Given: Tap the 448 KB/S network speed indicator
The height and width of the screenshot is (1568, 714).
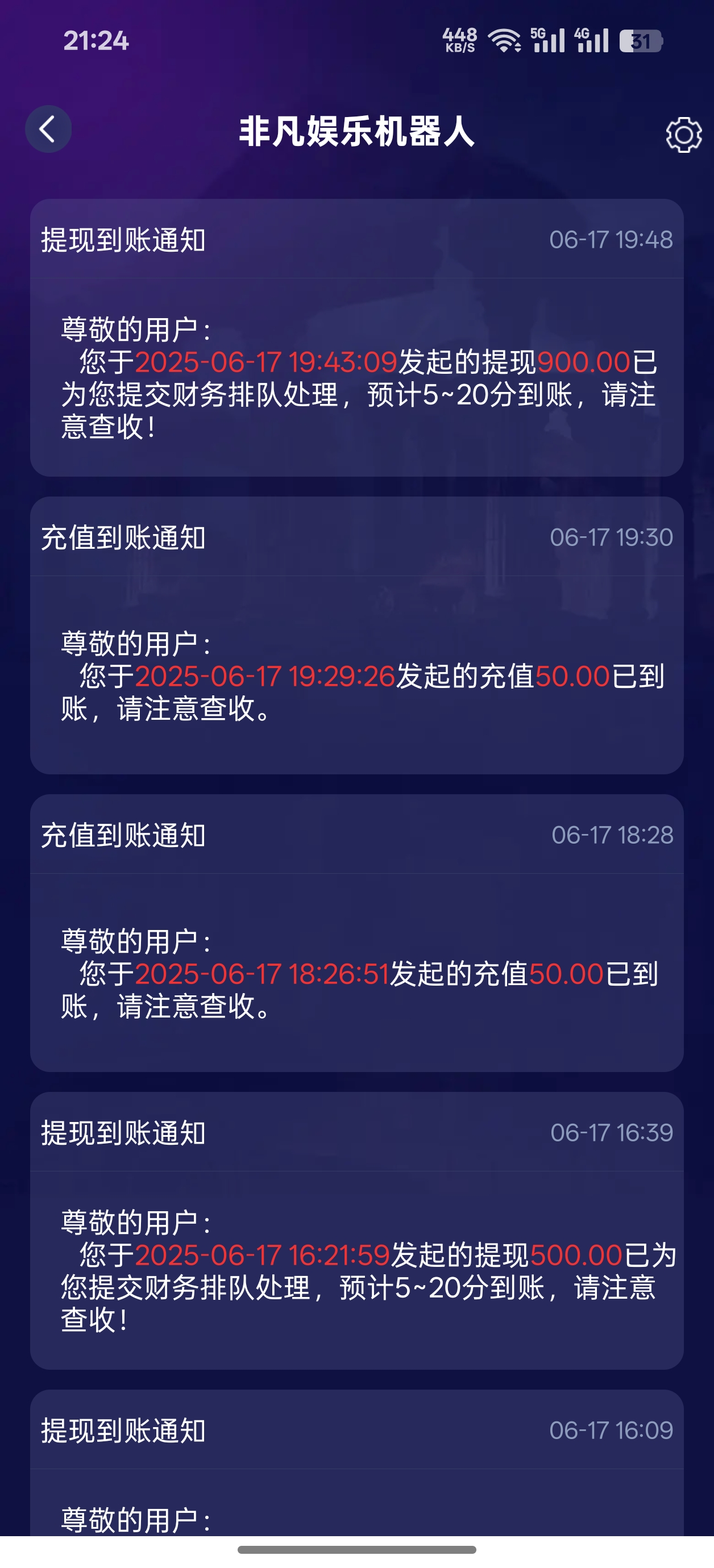Looking at the screenshot, I should tap(459, 40).
